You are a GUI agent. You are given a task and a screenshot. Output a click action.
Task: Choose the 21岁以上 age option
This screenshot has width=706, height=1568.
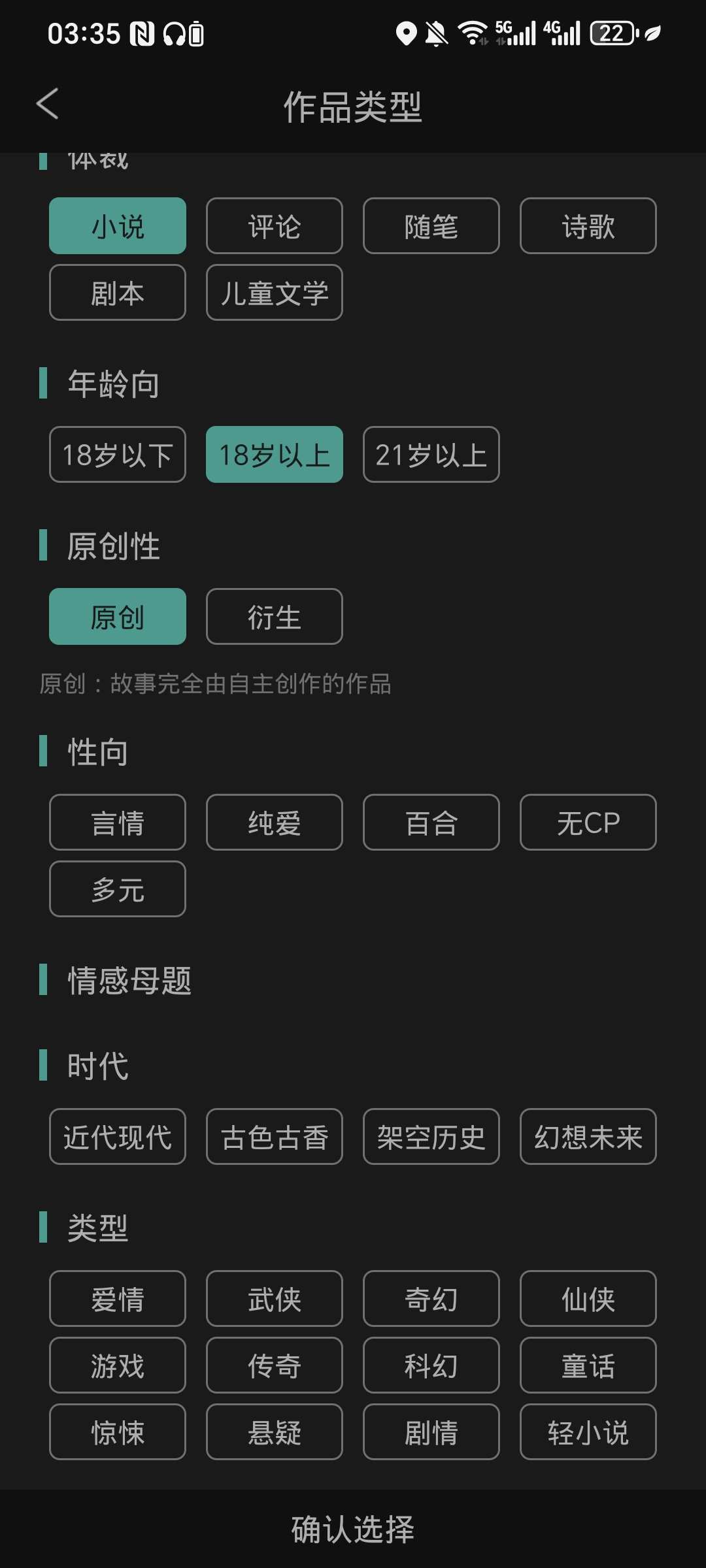tap(431, 455)
